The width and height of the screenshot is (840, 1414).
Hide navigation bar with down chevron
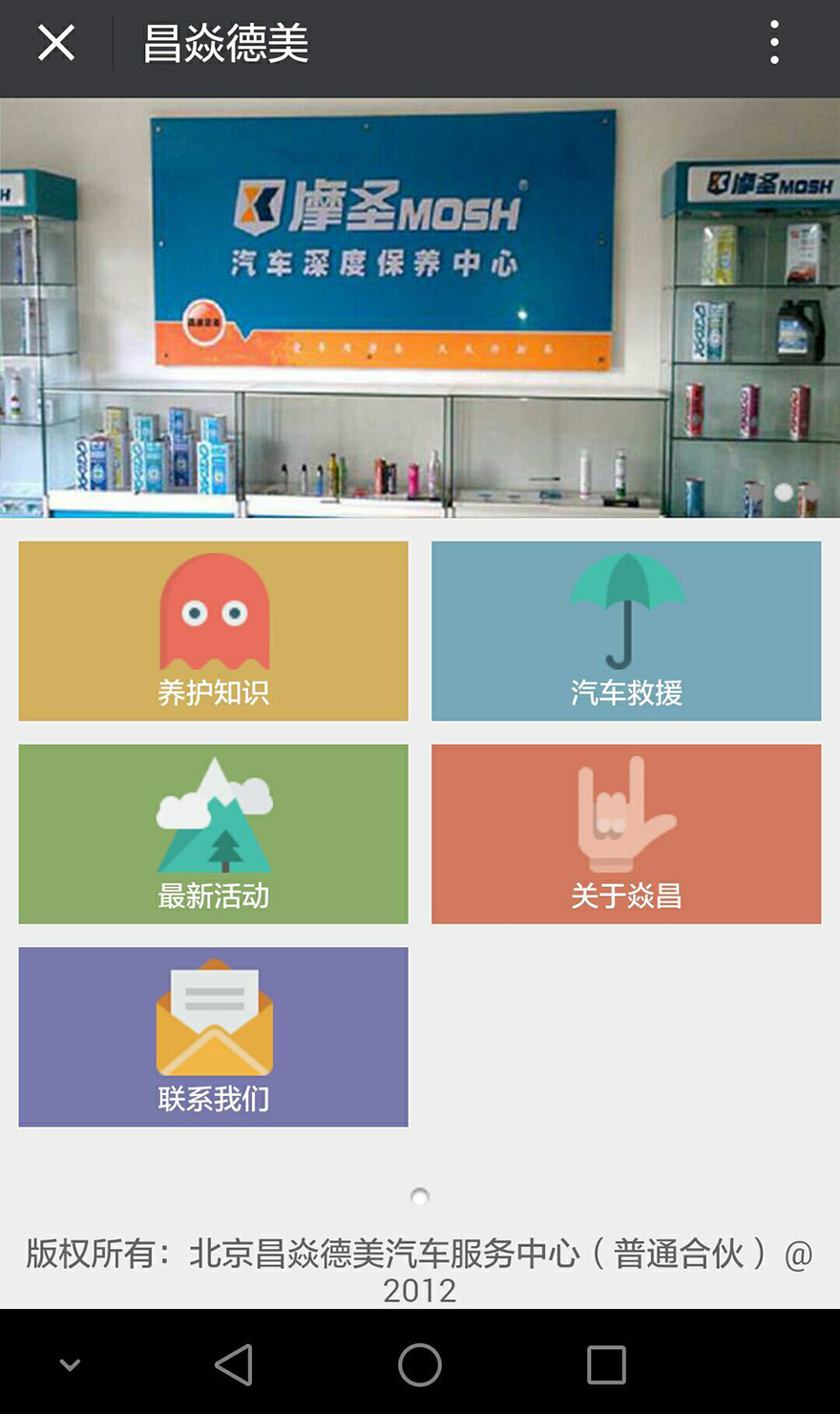pos(70,1364)
